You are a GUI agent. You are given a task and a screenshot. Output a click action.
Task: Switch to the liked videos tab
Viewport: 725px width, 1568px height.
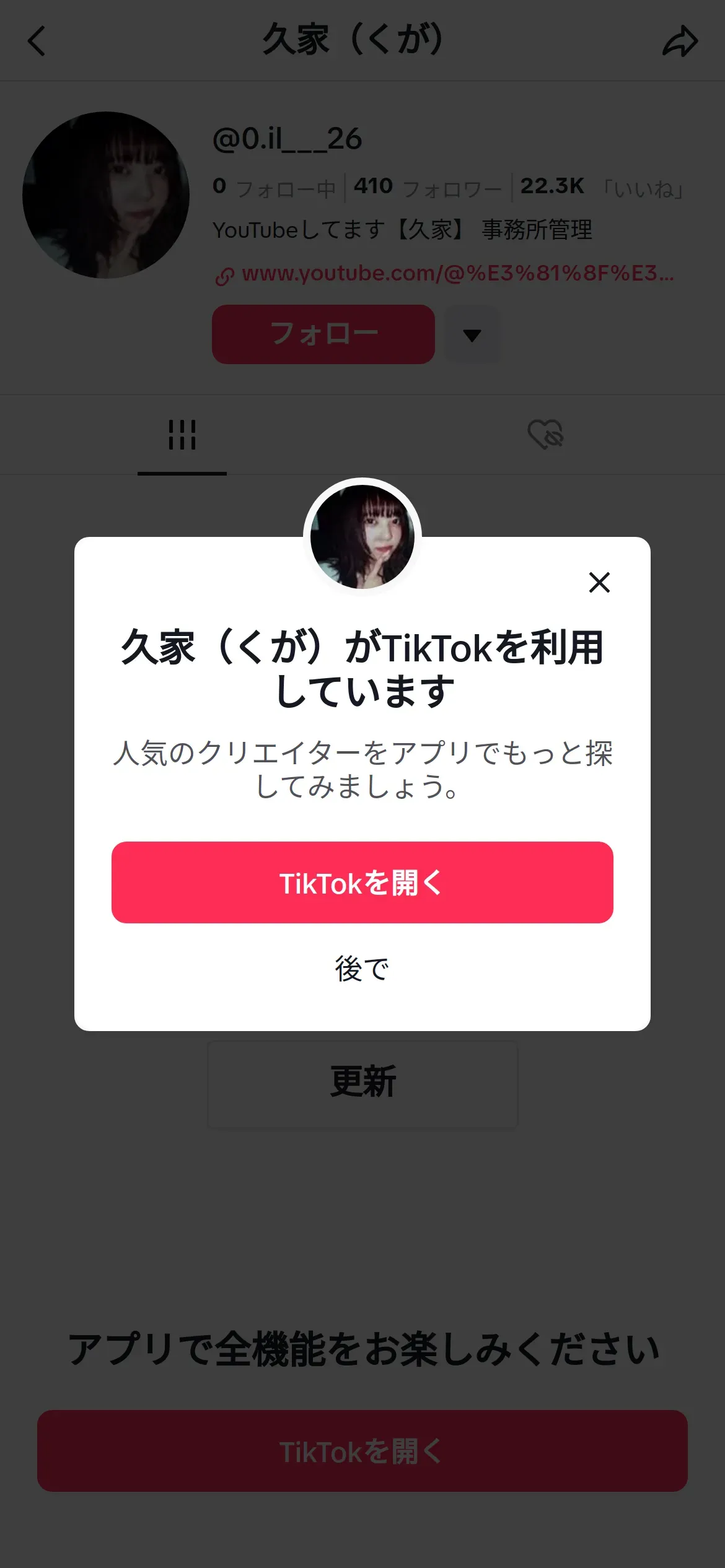[545, 435]
